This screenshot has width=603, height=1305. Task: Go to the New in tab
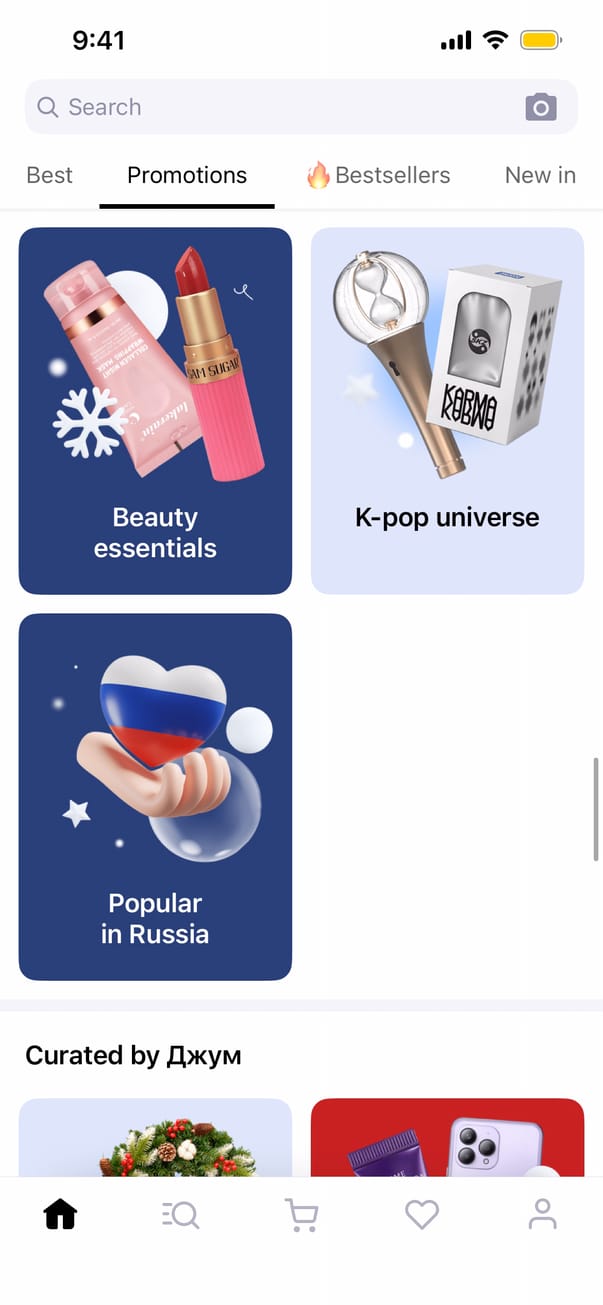540,175
